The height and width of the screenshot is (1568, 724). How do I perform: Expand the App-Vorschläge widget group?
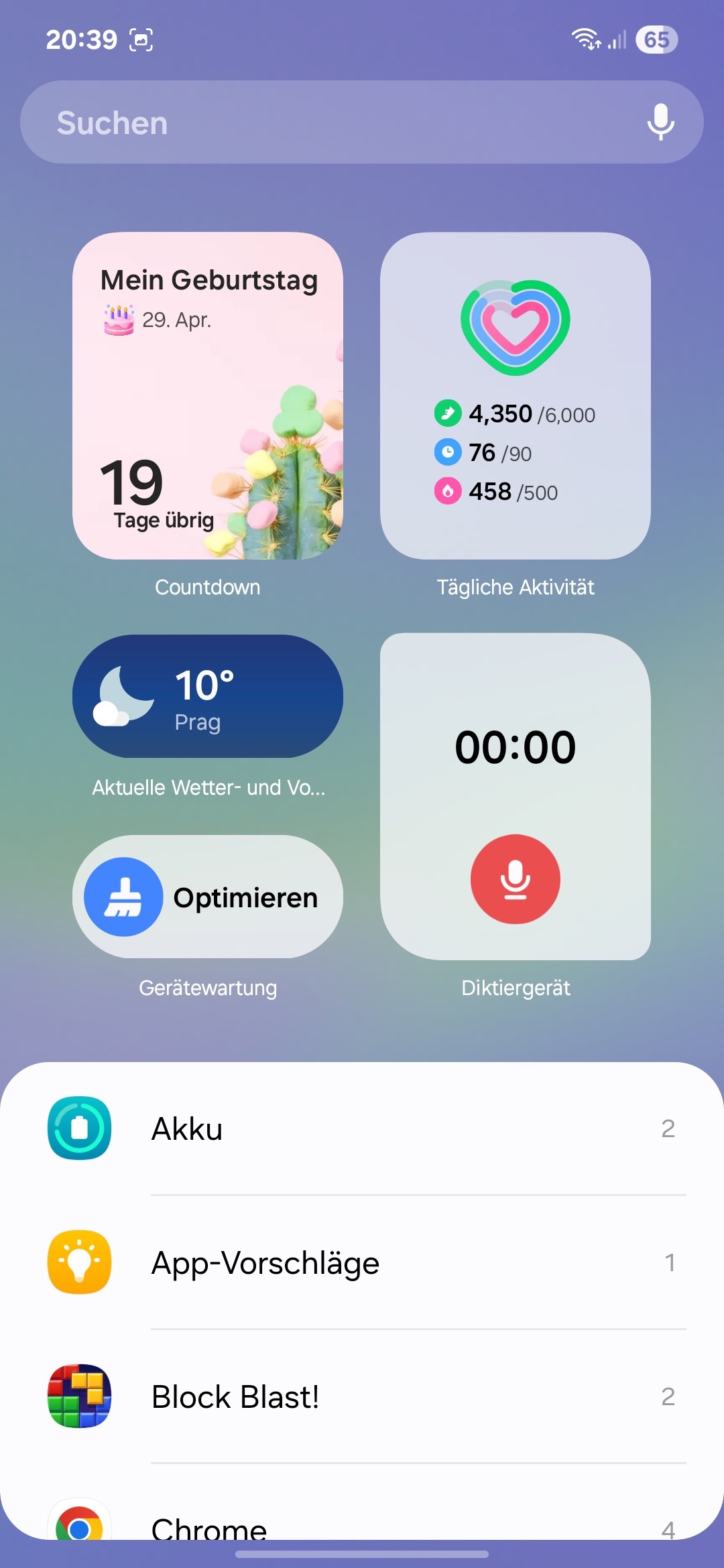point(402,1262)
